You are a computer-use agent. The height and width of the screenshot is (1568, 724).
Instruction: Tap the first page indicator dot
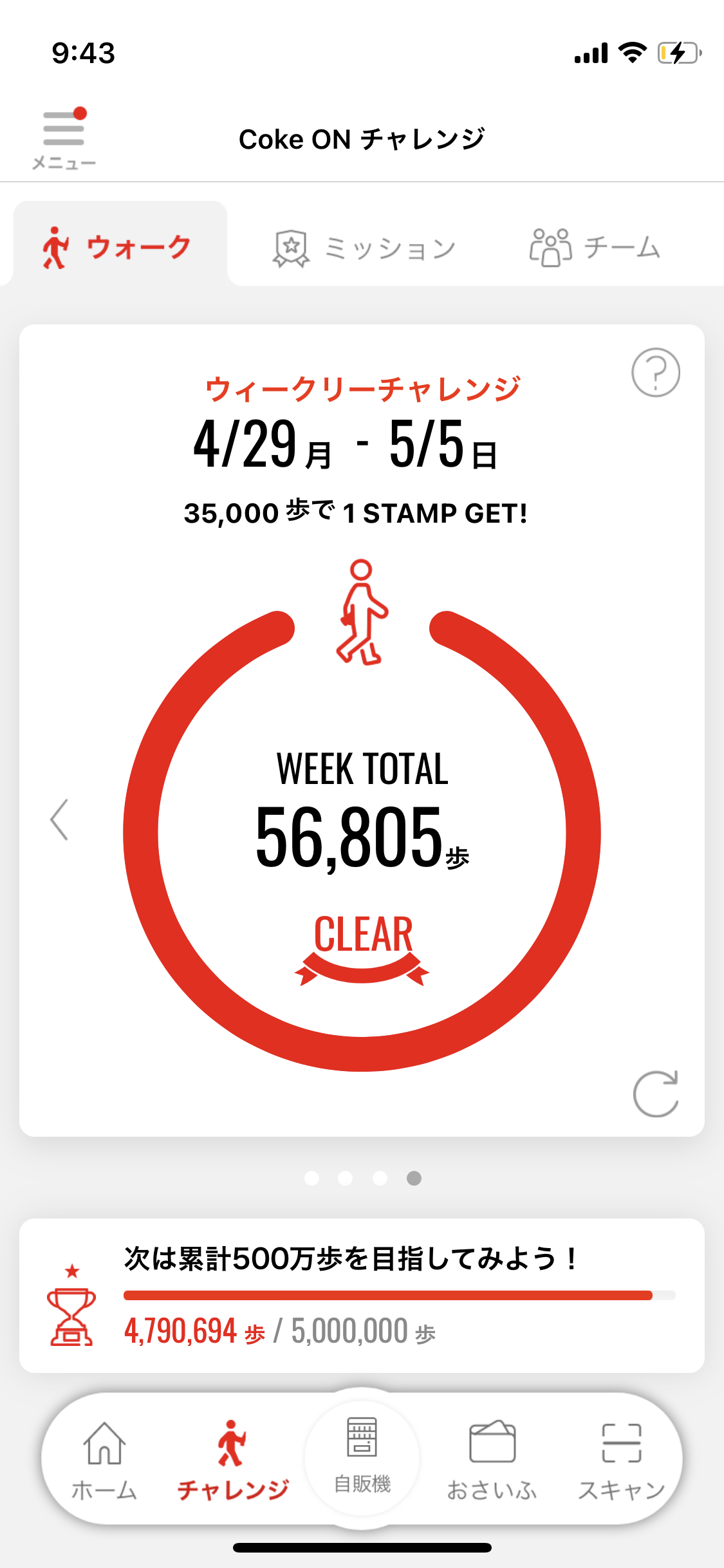click(312, 1178)
